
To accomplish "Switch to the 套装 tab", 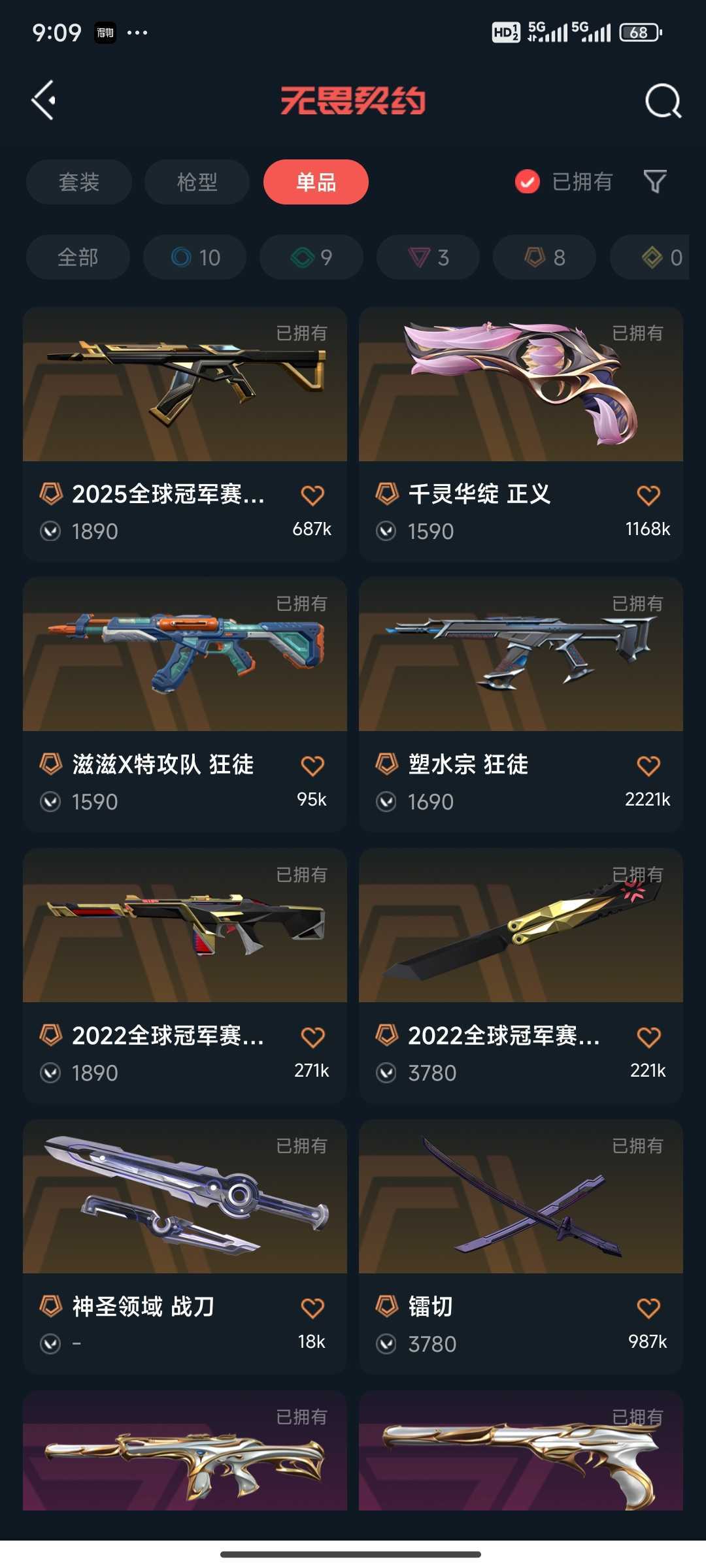I will coord(79,182).
